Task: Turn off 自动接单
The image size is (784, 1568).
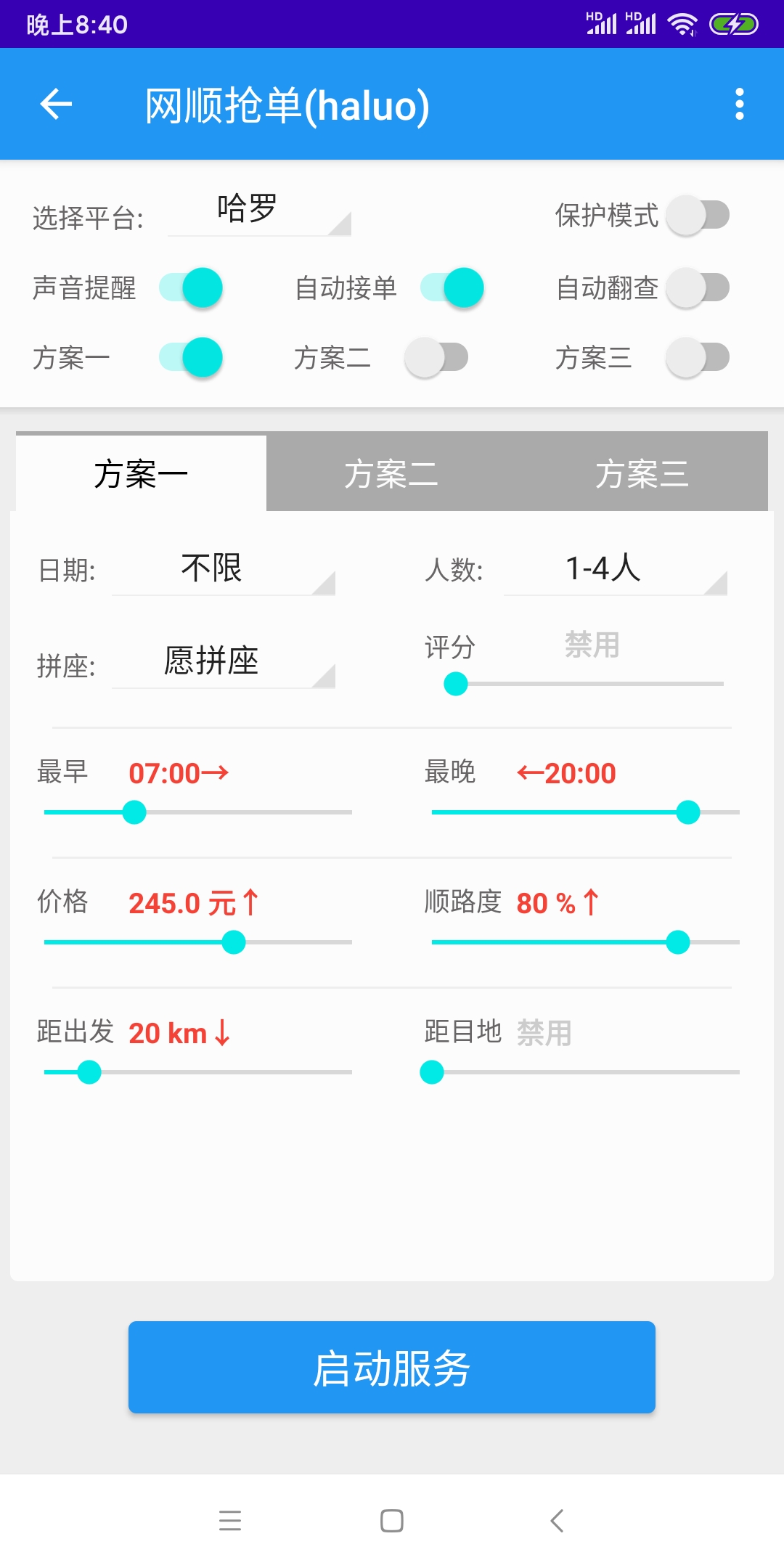Action: (454, 287)
